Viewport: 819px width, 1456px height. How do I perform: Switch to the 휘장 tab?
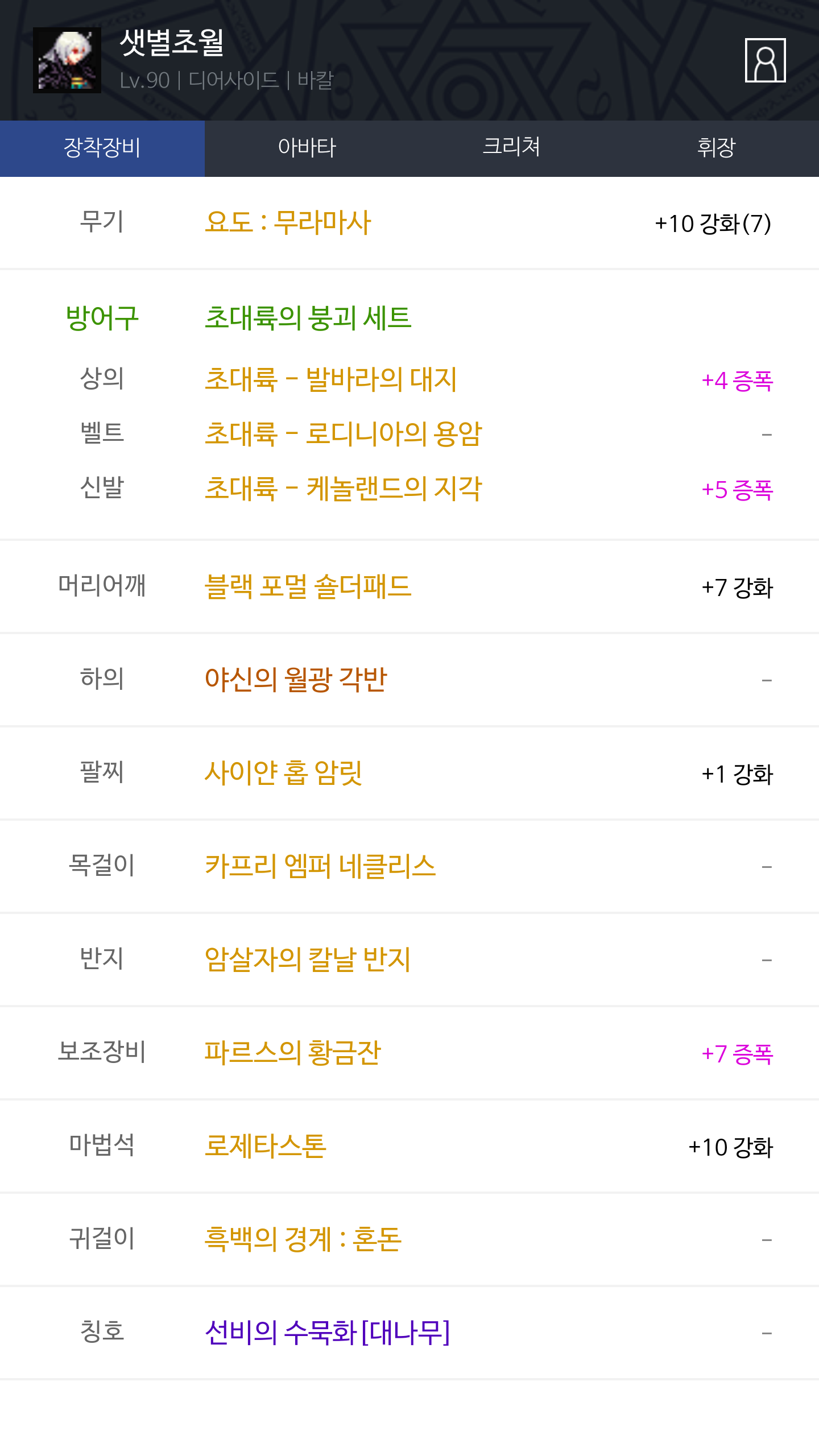pyautogui.click(x=717, y=148)
